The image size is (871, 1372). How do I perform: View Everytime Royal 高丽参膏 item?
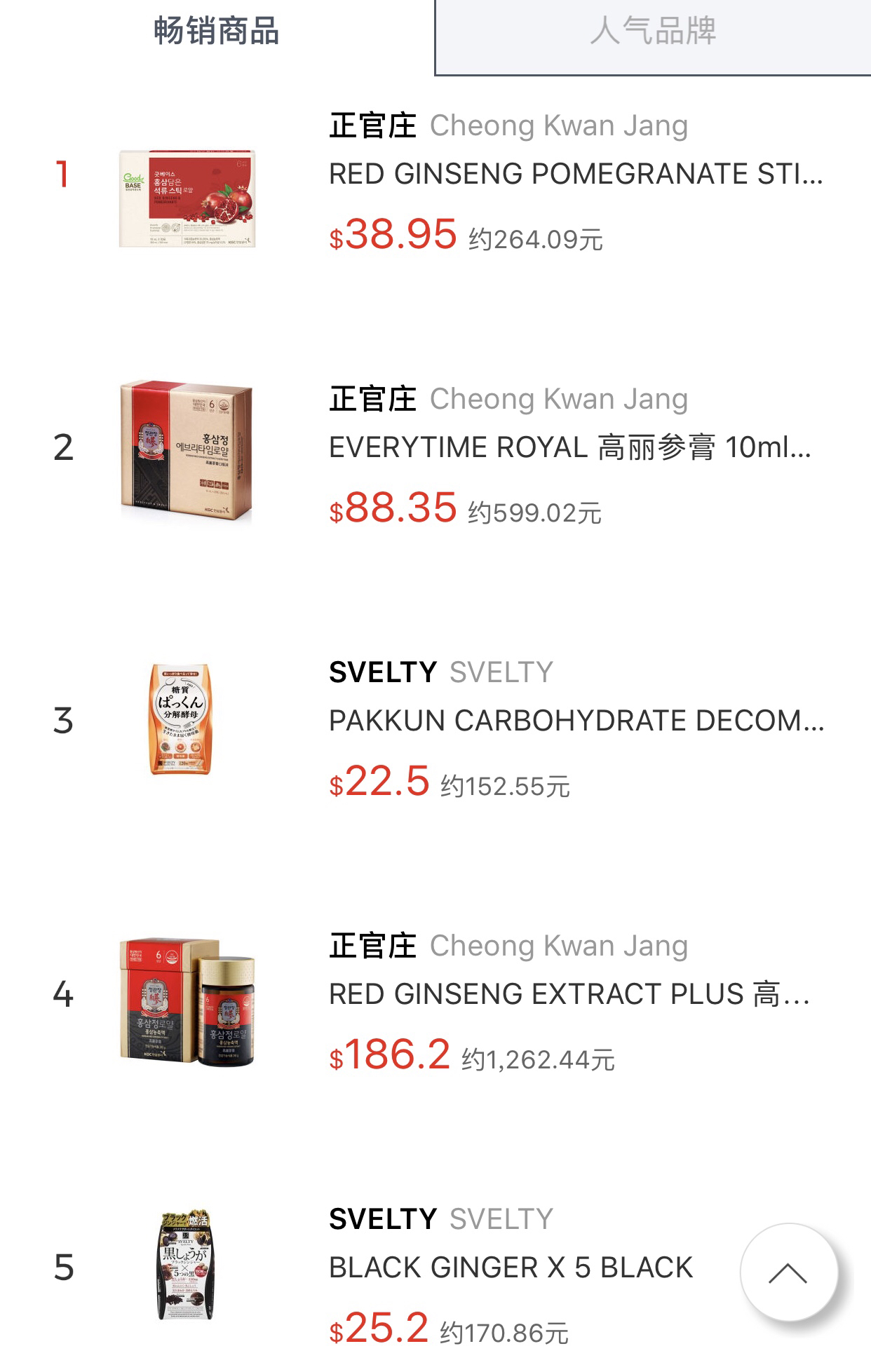click(569, 447)
